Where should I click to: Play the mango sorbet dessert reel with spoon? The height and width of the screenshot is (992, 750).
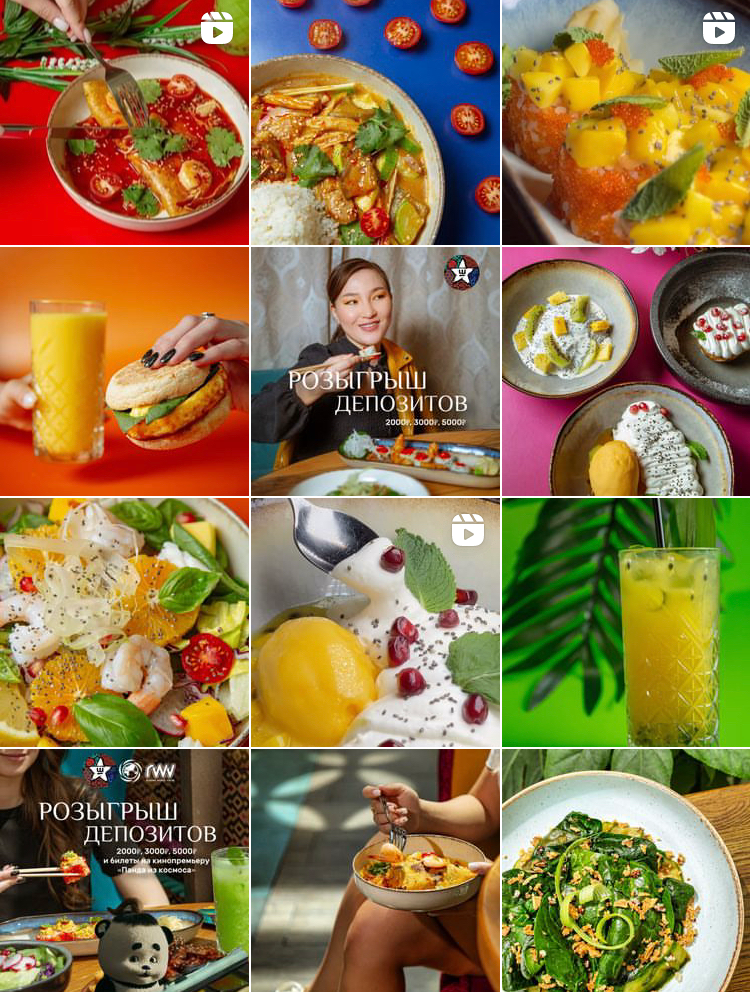[x=375, y=622]
